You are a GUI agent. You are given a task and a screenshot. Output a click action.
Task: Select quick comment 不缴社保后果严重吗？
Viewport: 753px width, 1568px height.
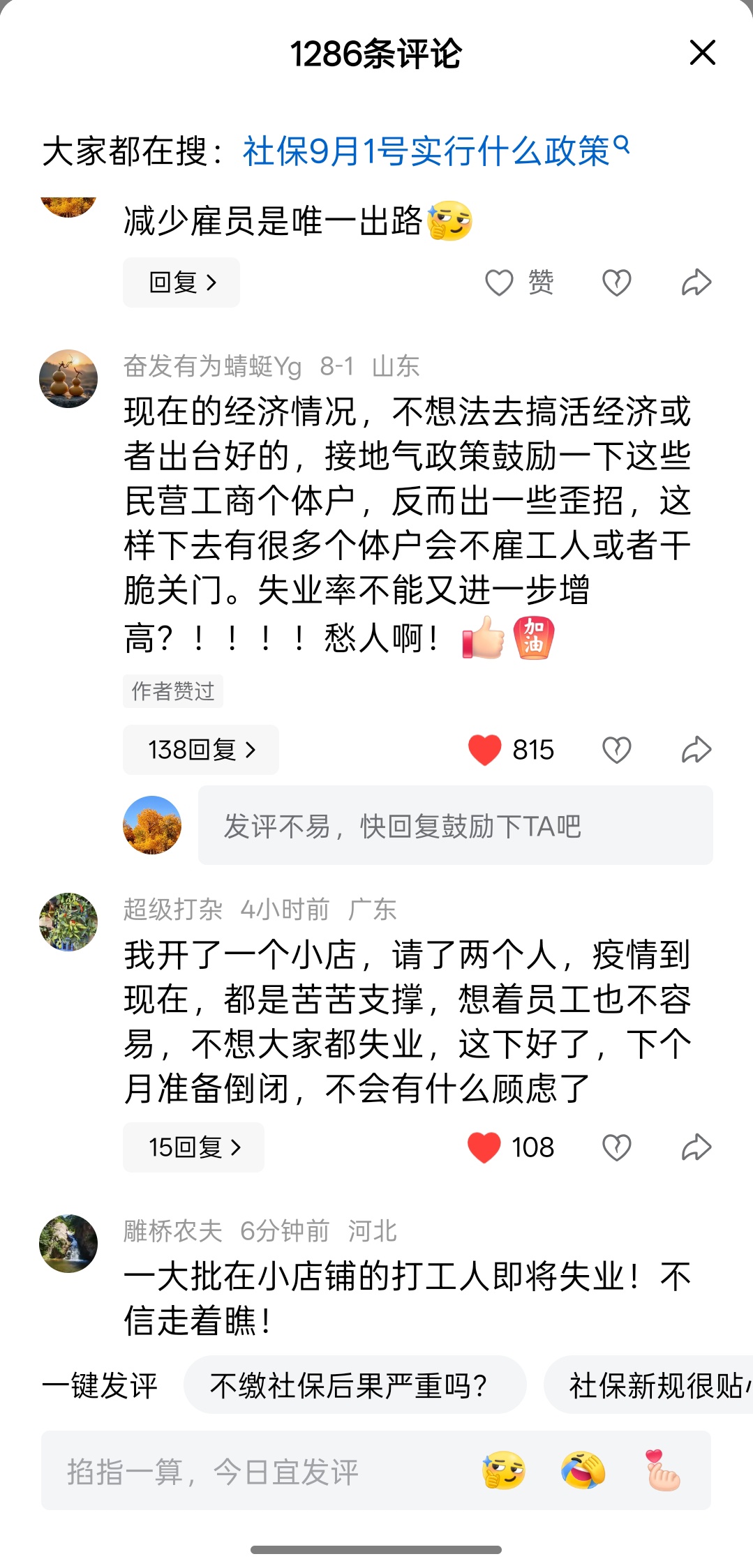355,1385
